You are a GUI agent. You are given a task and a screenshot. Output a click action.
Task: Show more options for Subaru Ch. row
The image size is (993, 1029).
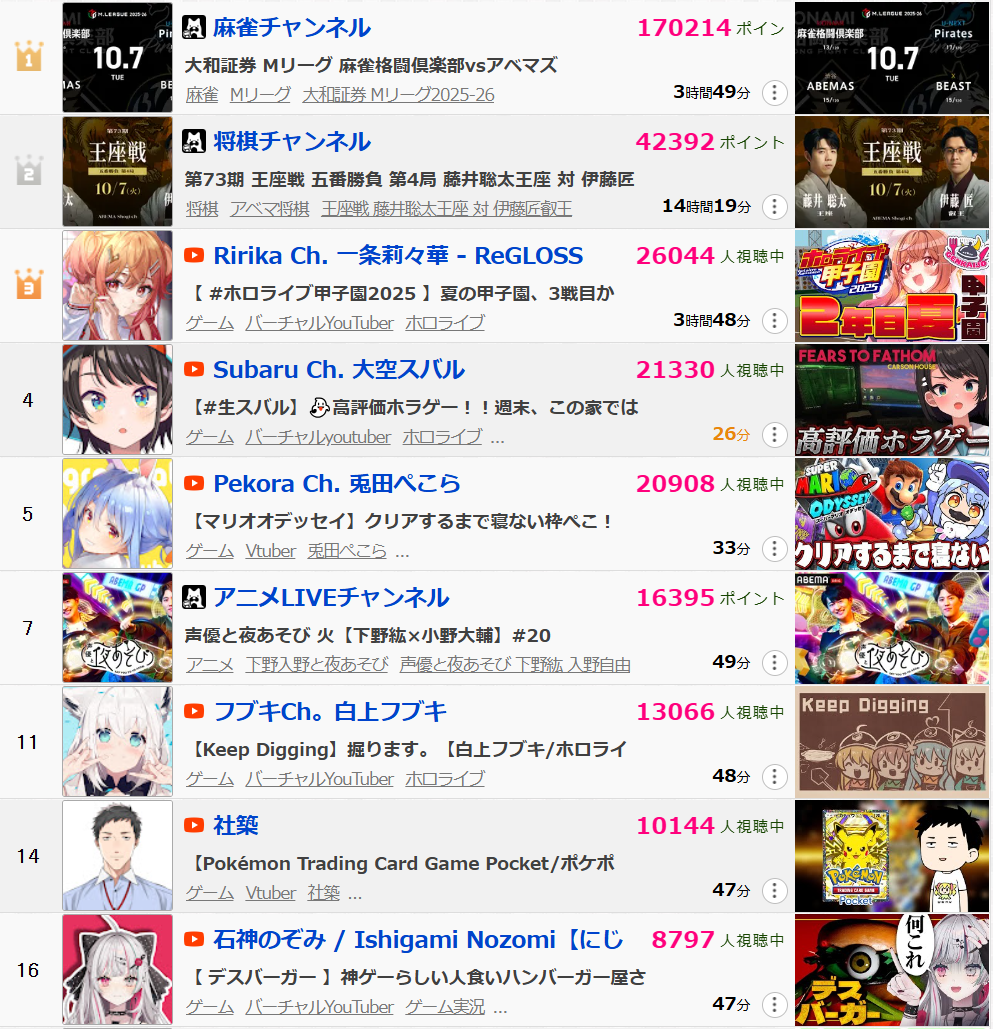[774, 436]
